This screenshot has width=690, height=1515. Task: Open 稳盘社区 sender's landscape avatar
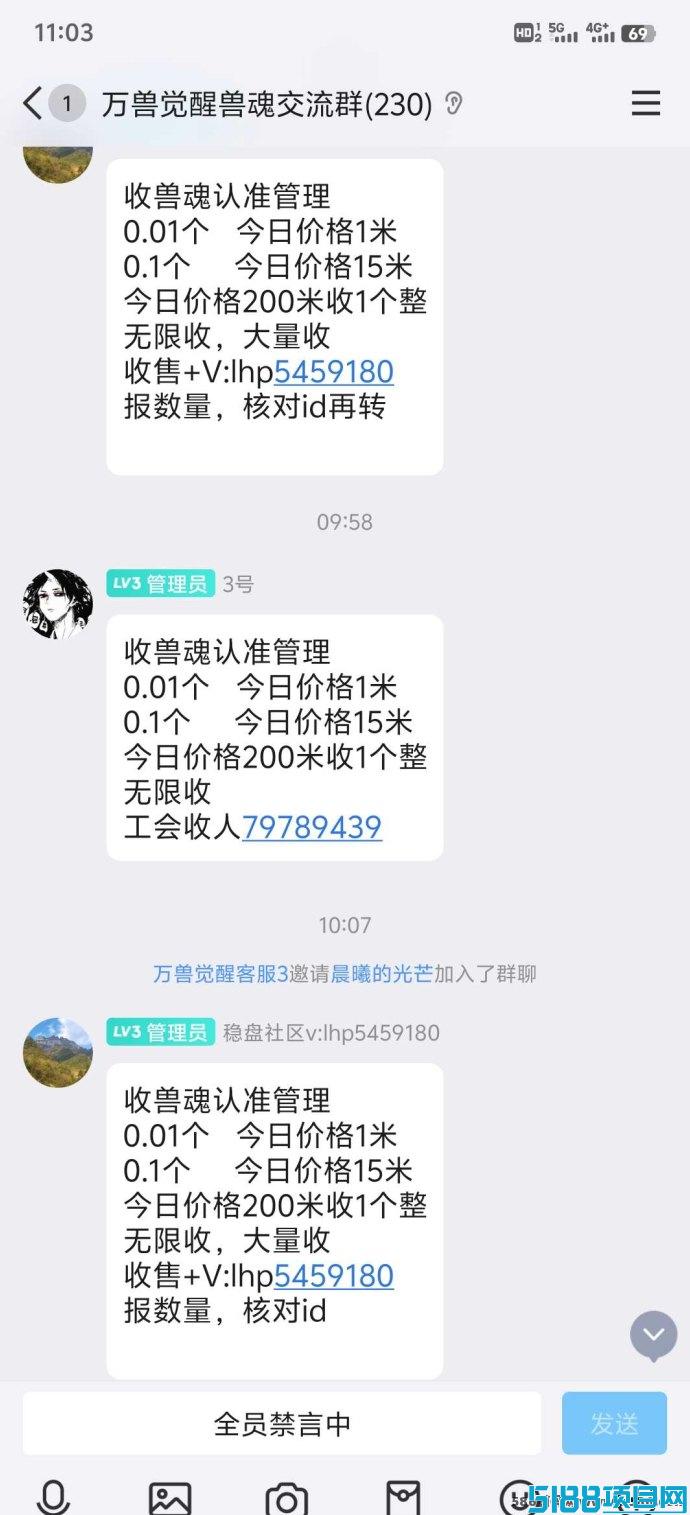pyautogui.click(x=58, y=1052)
